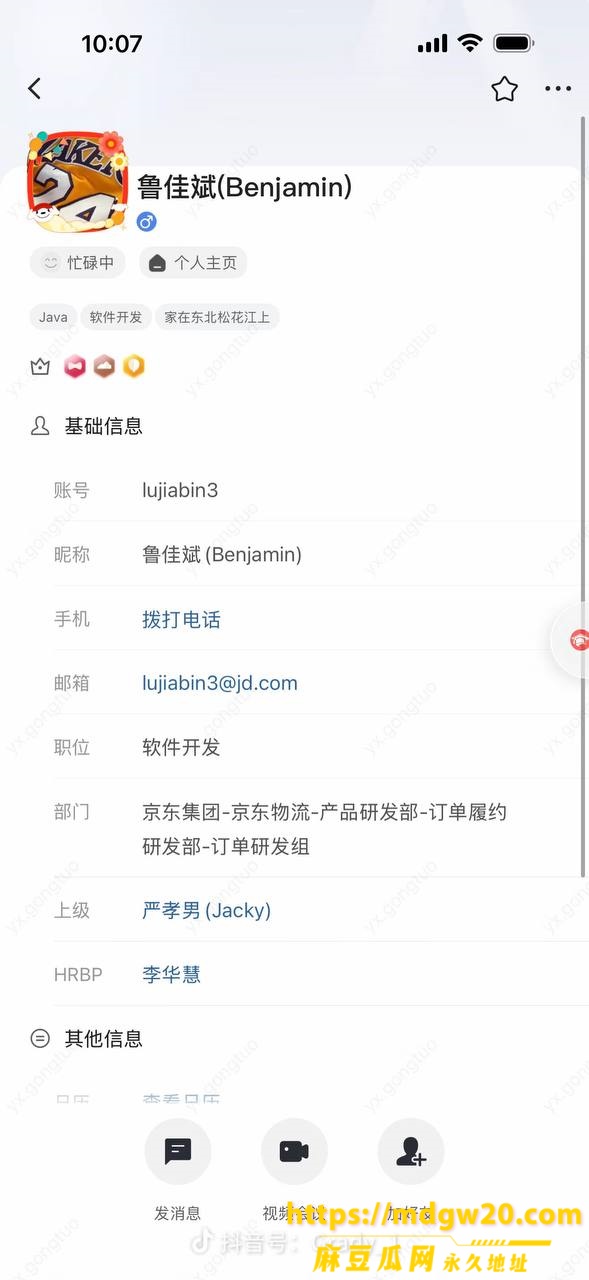Open HRBP 李华慧 profile
The image size is (589, 1280).
171,975
